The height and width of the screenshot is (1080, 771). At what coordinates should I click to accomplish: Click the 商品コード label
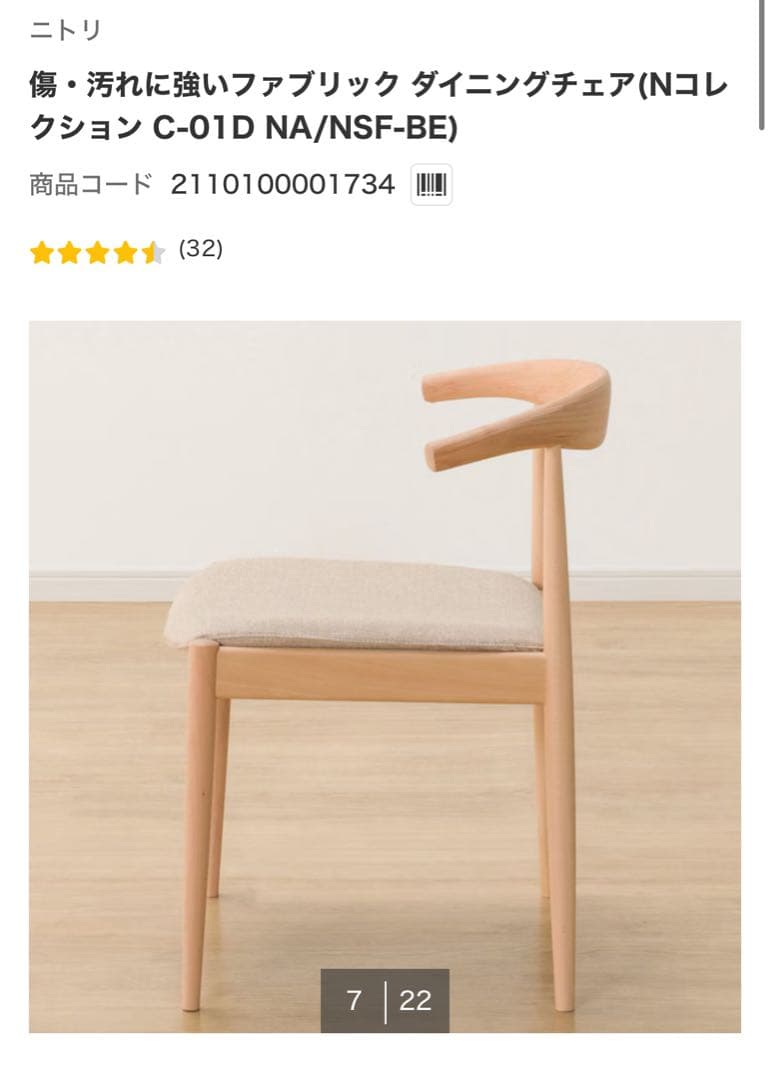click(x=86, y=186)
